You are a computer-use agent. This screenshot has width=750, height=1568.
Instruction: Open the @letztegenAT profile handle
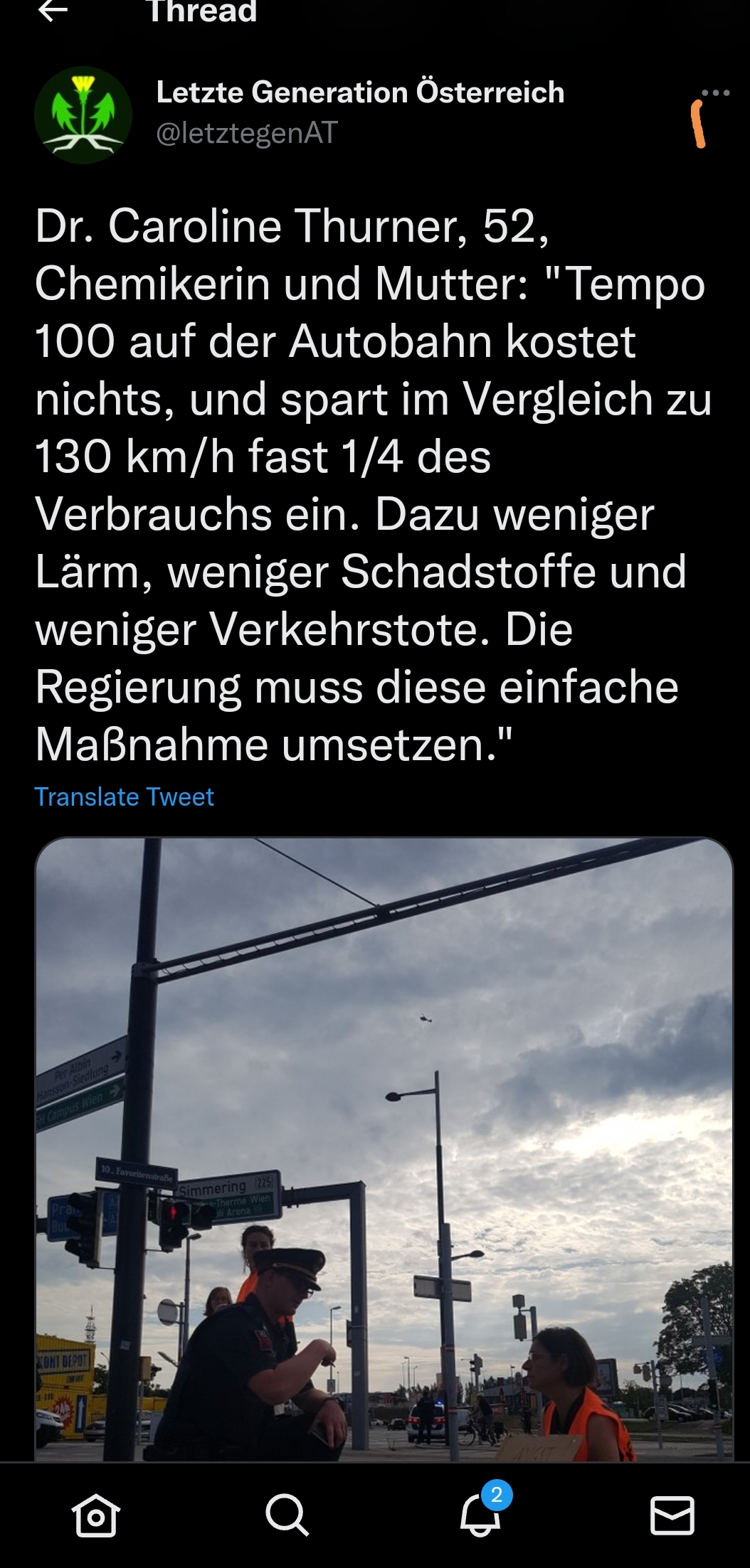click(246, 133)
